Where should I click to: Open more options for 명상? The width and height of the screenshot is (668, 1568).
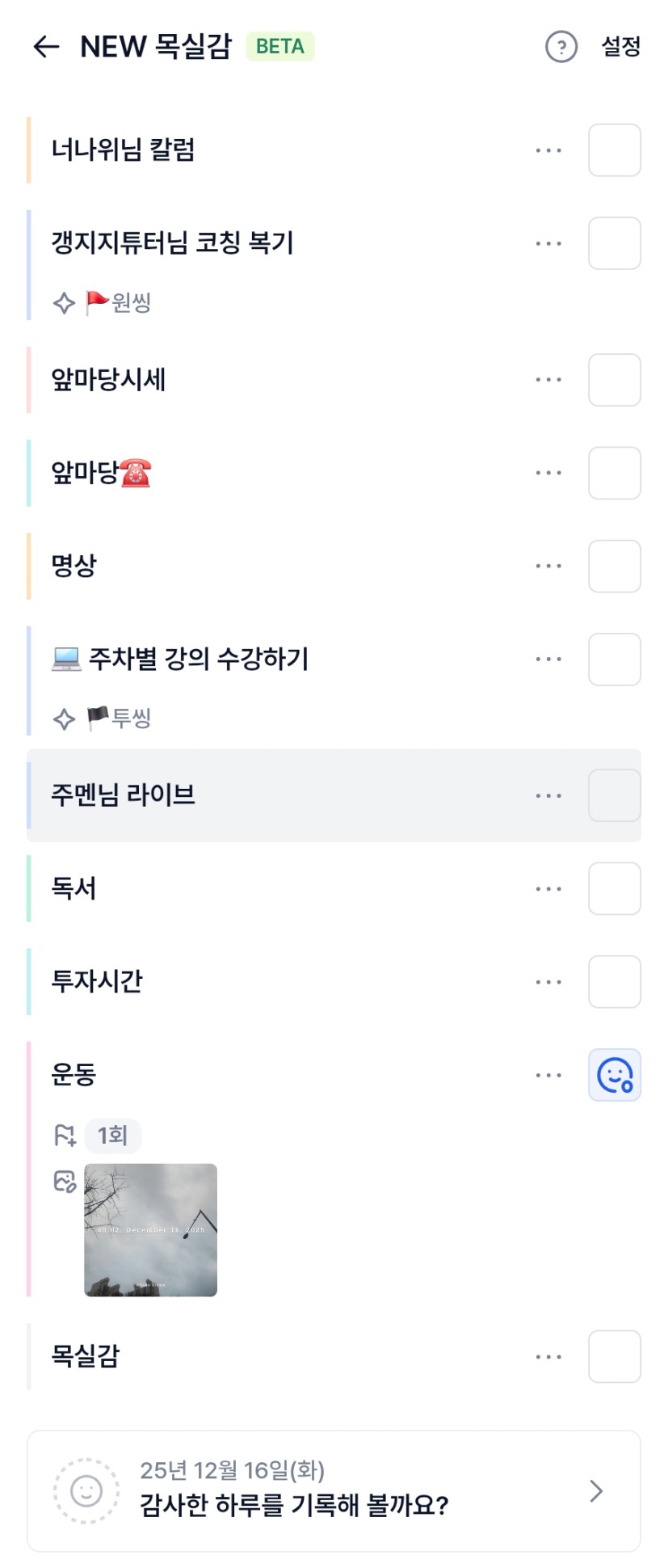[x=548, y=566]
